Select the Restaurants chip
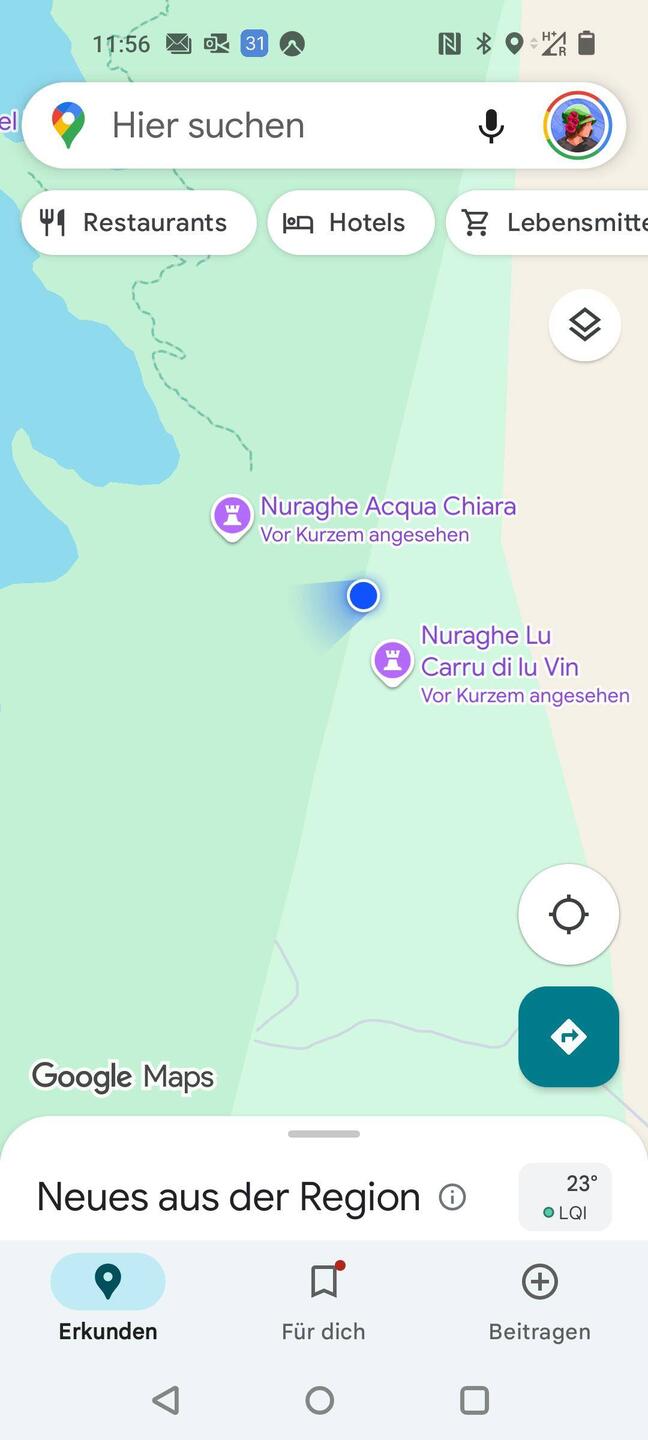 pos(138,222)
